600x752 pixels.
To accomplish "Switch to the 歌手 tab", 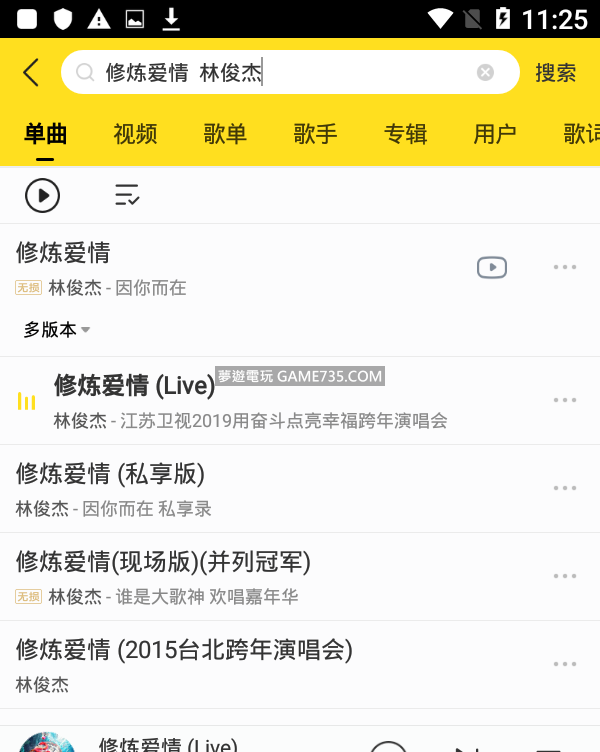I will tap(315, 134).
